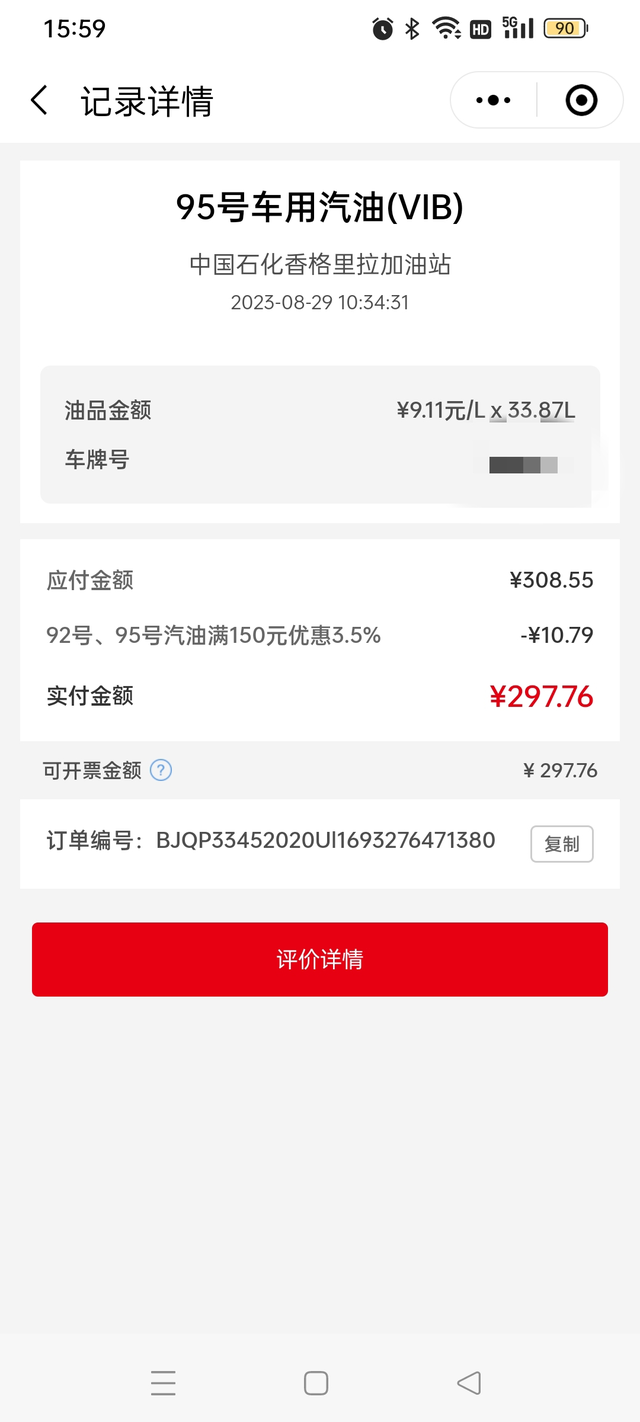Tap the 可开票金额 help question mark
640x1422 pixels.
pyautogui.click(x=161, y=770)
